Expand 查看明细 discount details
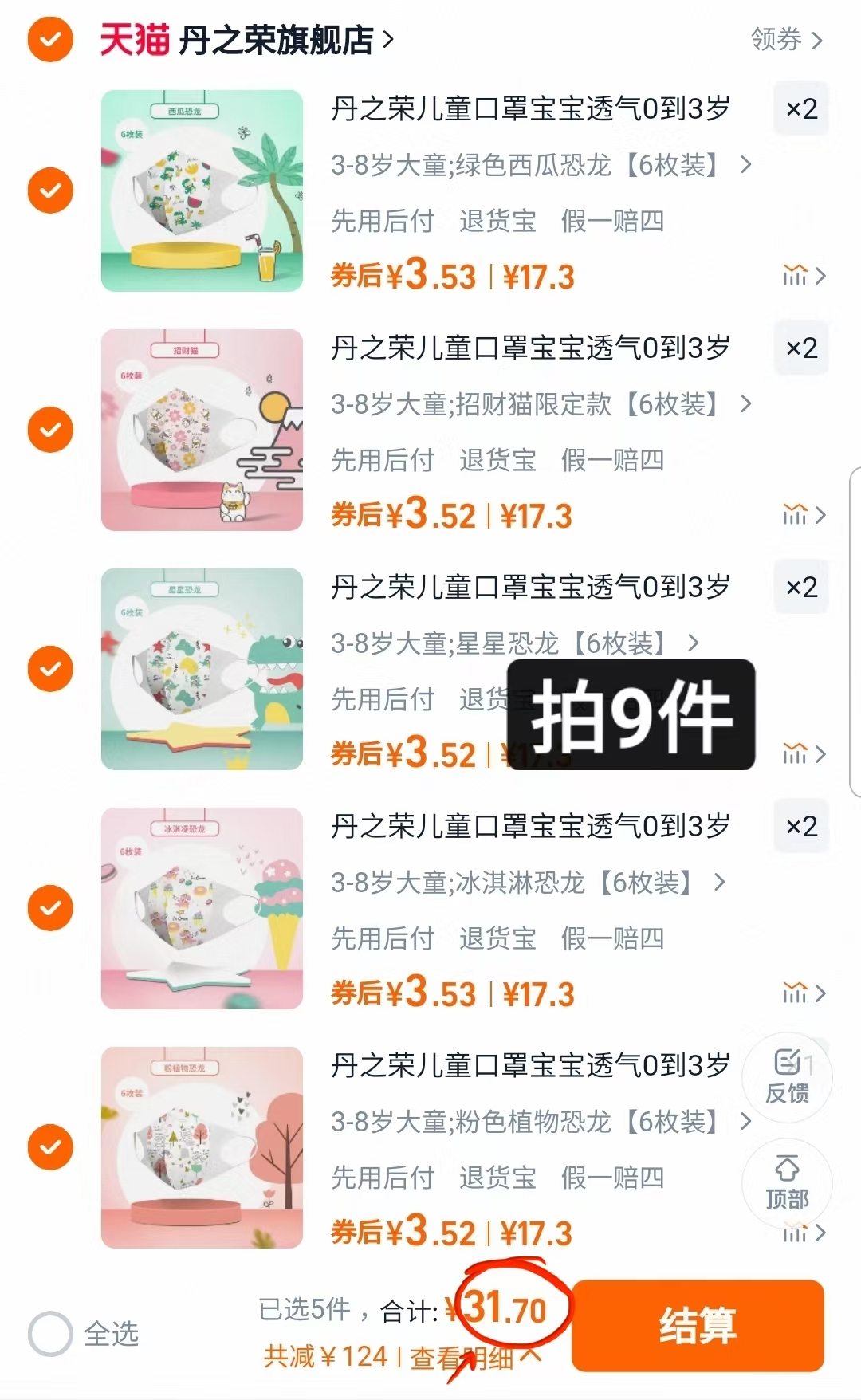Screen dimensions: 861x1400 click(x=474, y=1357)
